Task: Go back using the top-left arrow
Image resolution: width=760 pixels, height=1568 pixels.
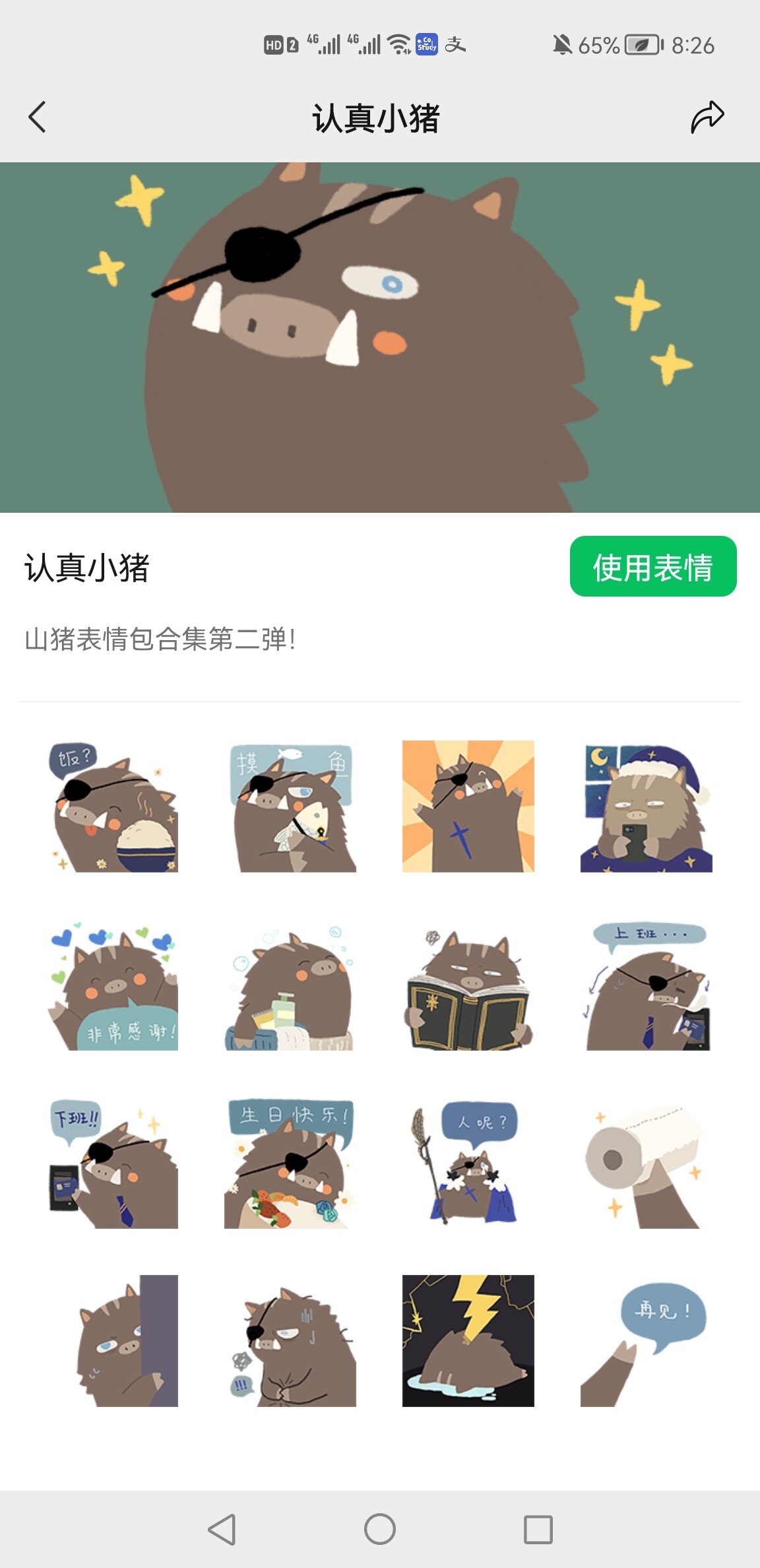Action: coord(38,117)
